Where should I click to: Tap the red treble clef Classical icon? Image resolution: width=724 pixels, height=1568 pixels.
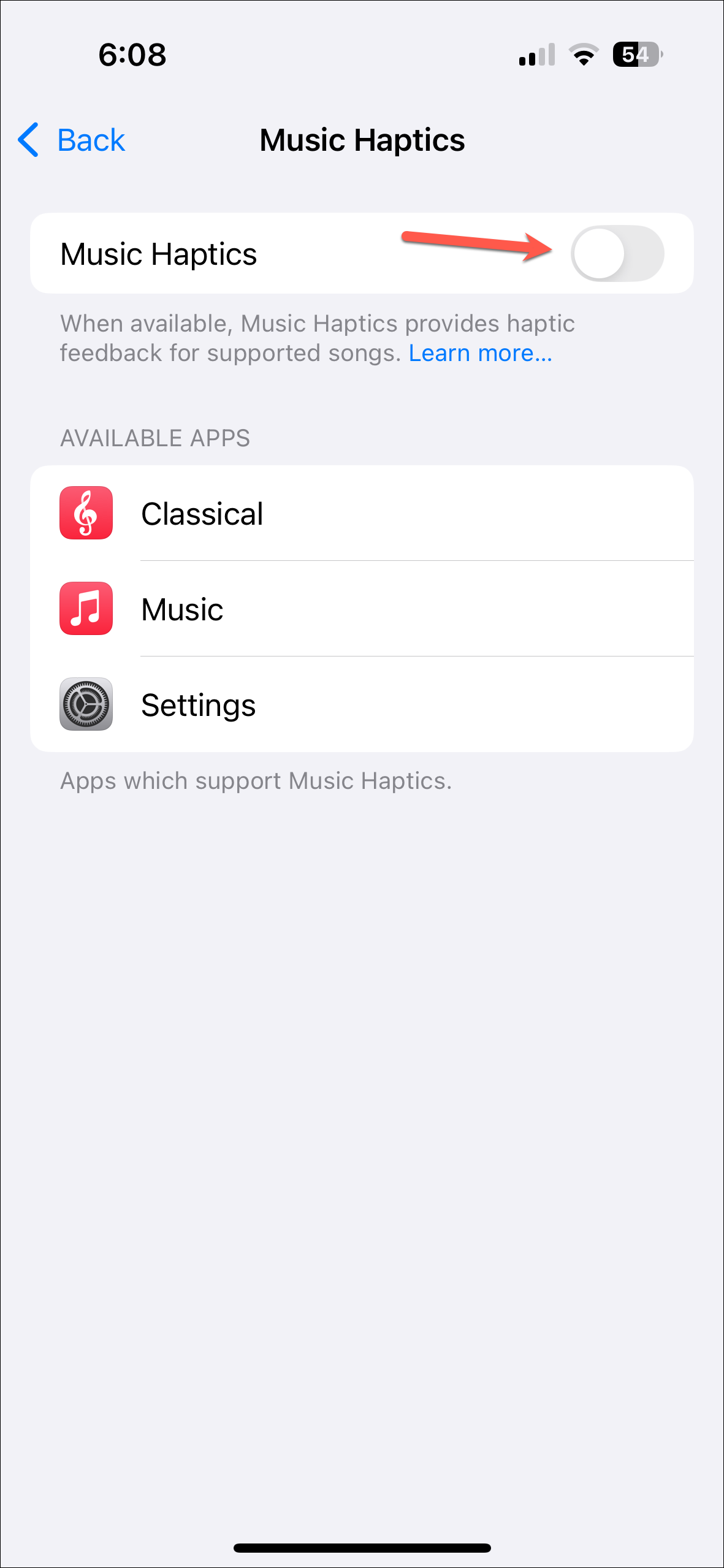coord(86,513)
